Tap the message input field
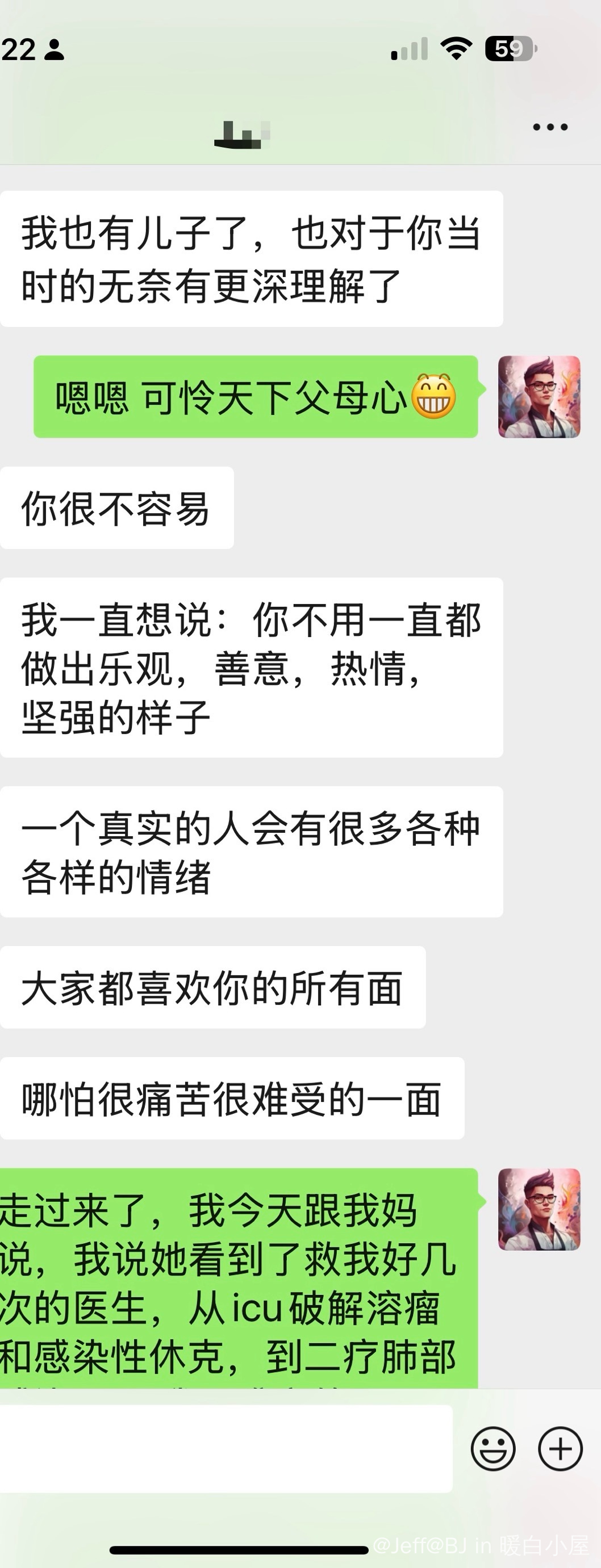Image resolution: width=601 pixels, height=1568 pixels. click(226, 1449)
